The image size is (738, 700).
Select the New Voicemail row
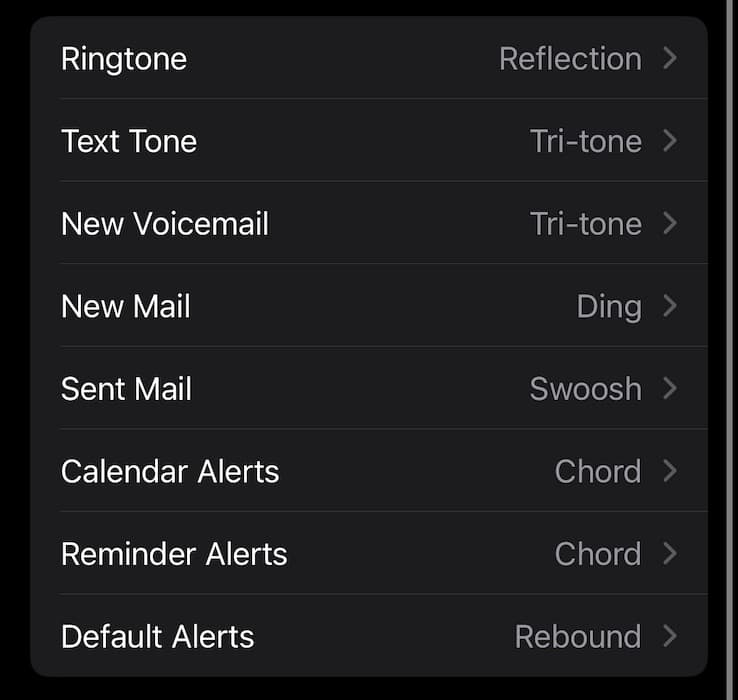click(368, 223)
